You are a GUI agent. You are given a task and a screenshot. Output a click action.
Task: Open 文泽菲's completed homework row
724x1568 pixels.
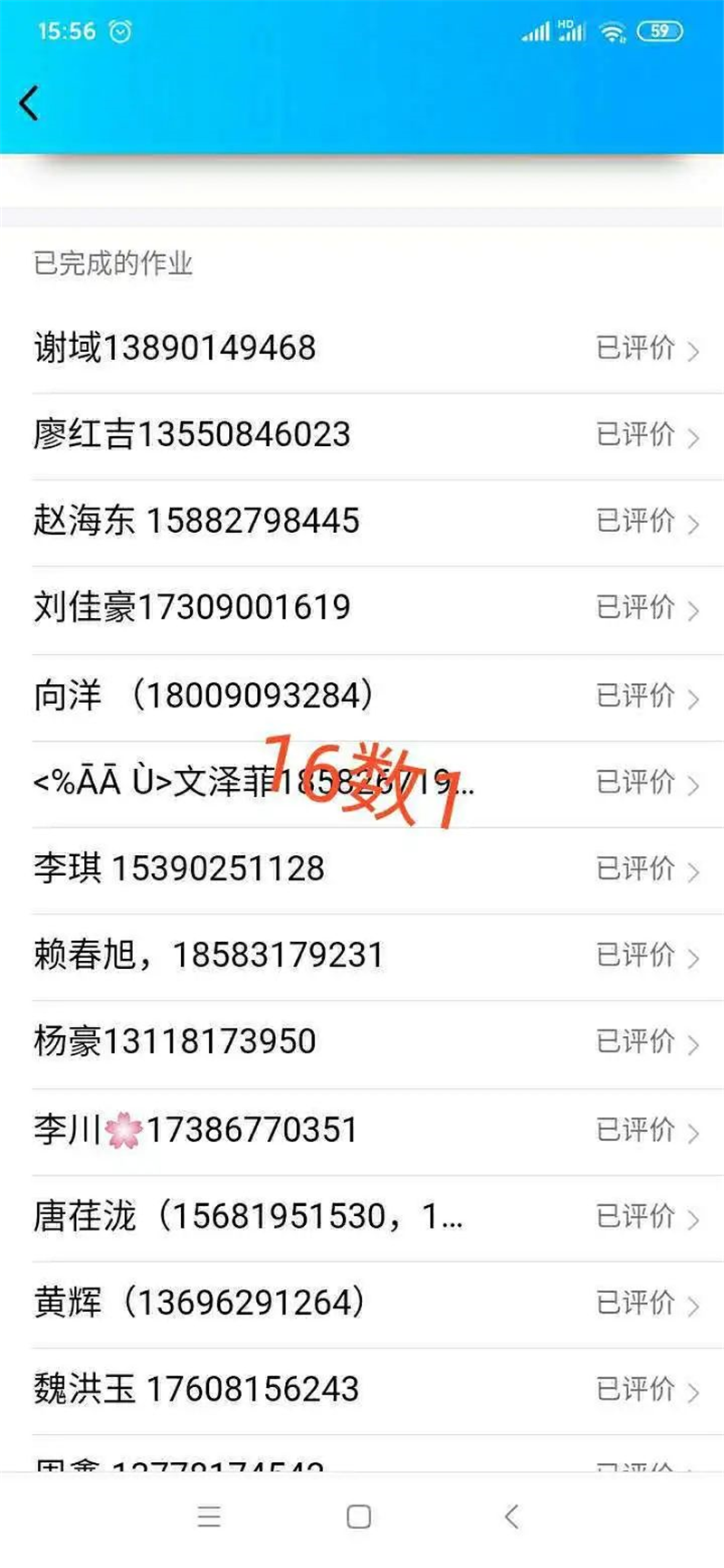point(362,784)
